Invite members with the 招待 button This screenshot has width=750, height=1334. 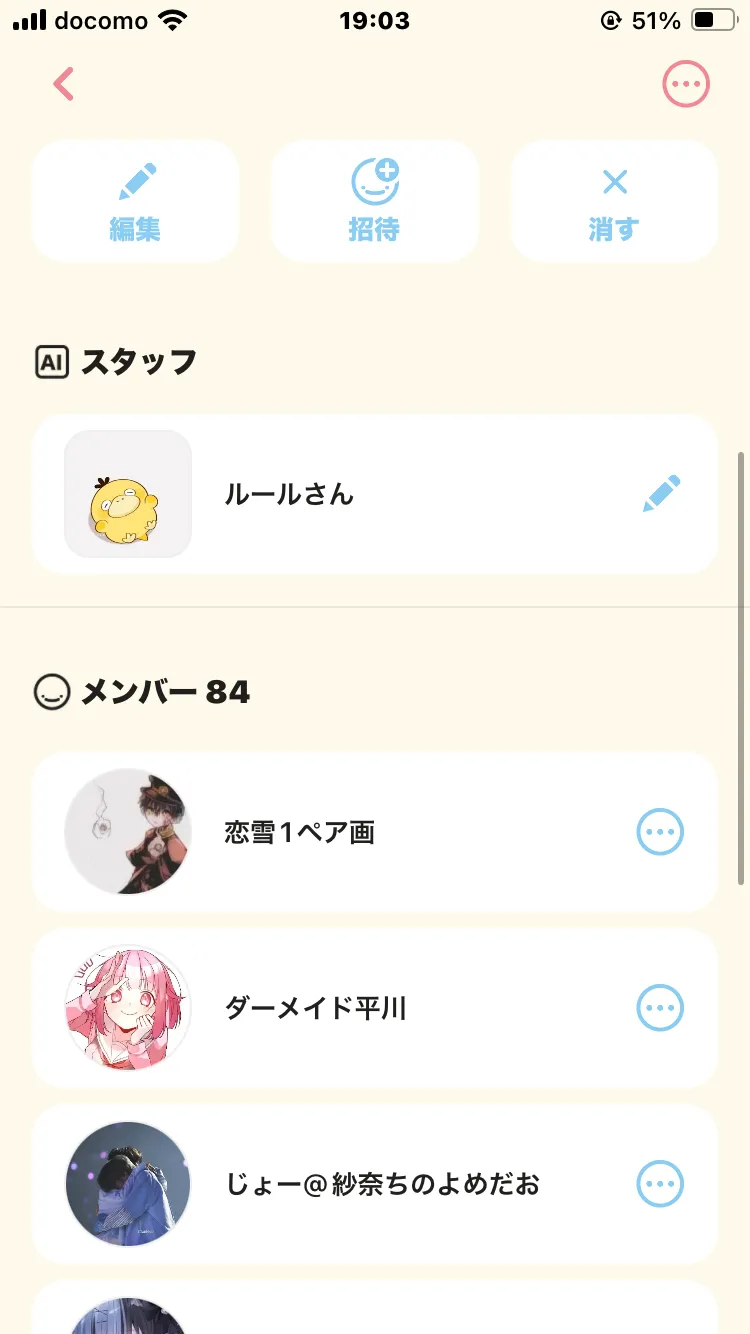[374, 202]
